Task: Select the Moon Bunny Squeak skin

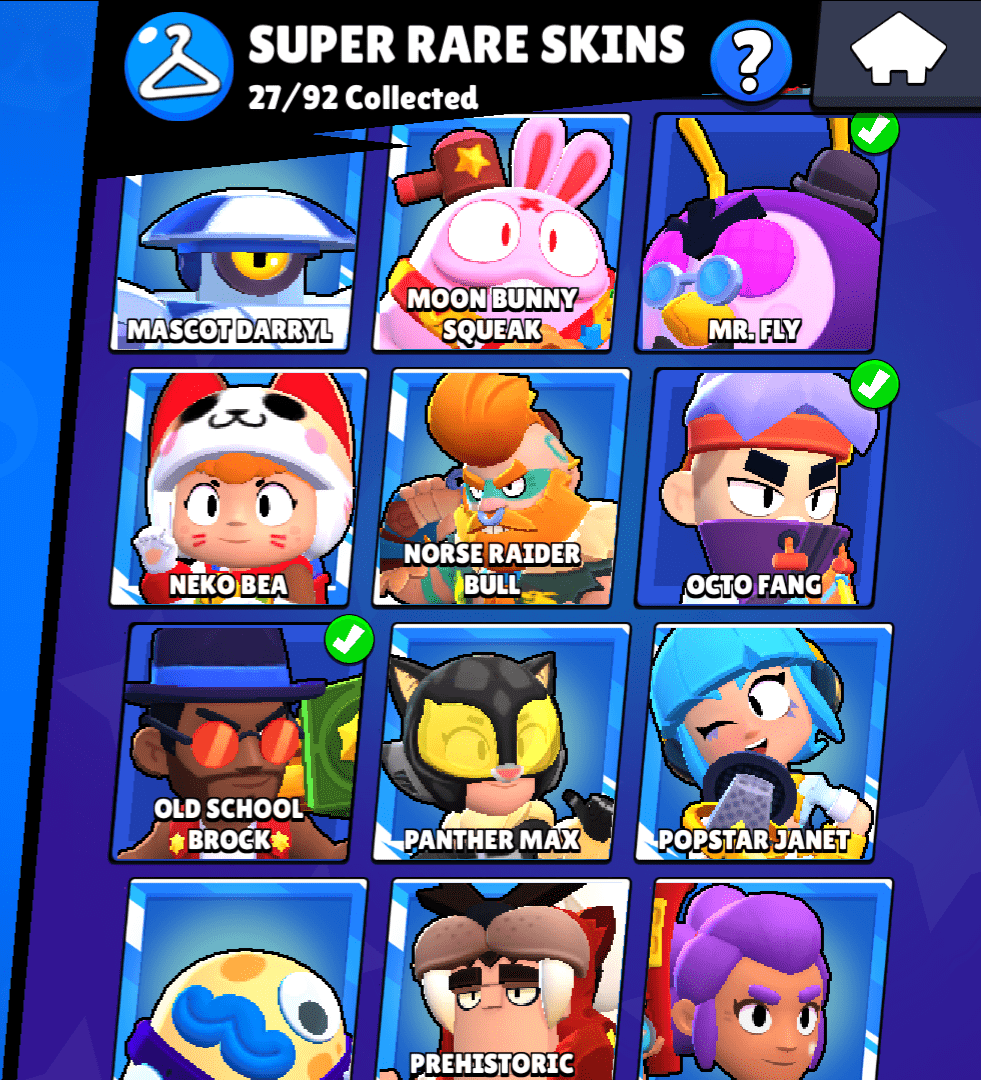Action: tap(502, 235)
